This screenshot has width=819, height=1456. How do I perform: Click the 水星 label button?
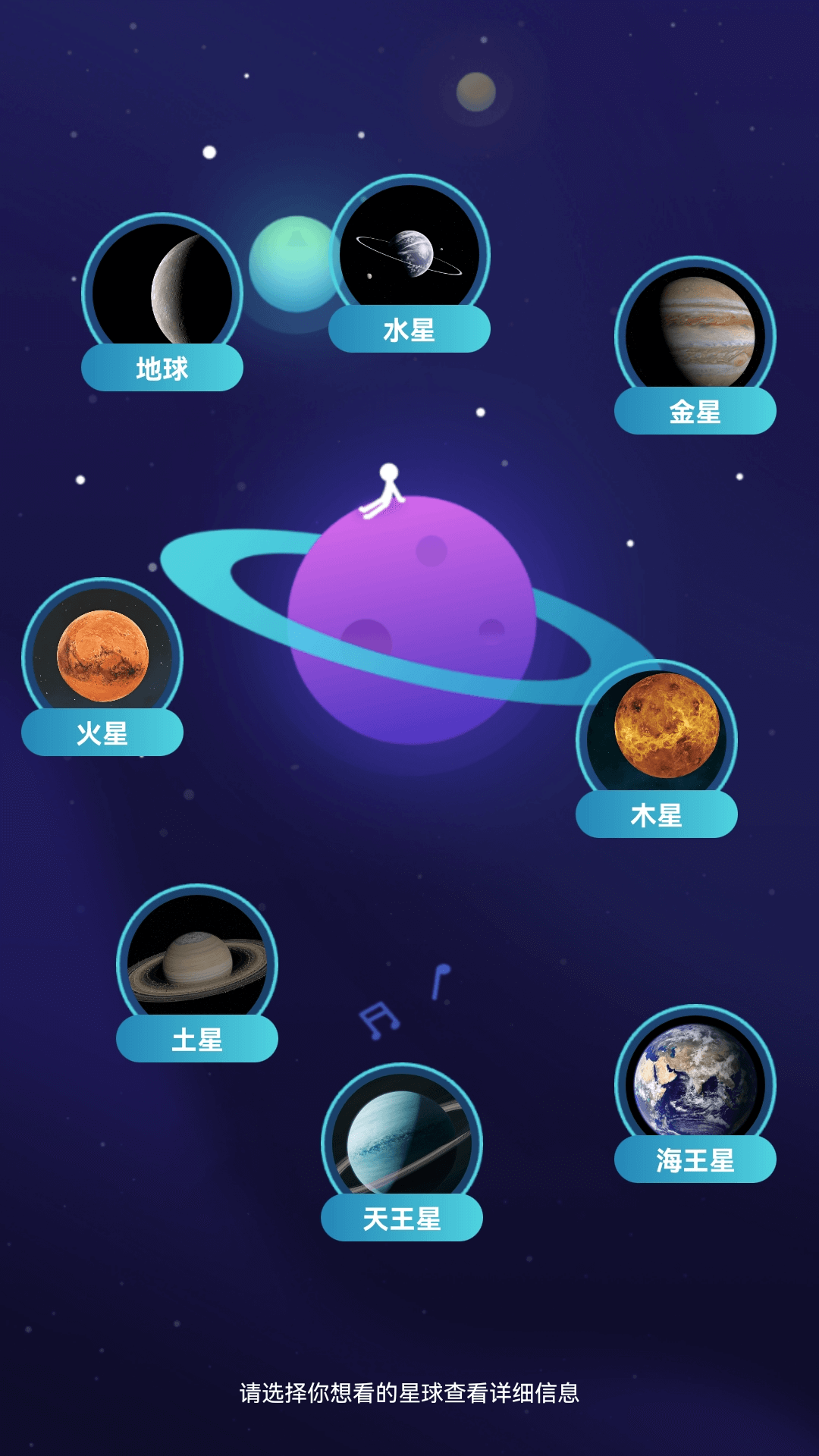409,328
